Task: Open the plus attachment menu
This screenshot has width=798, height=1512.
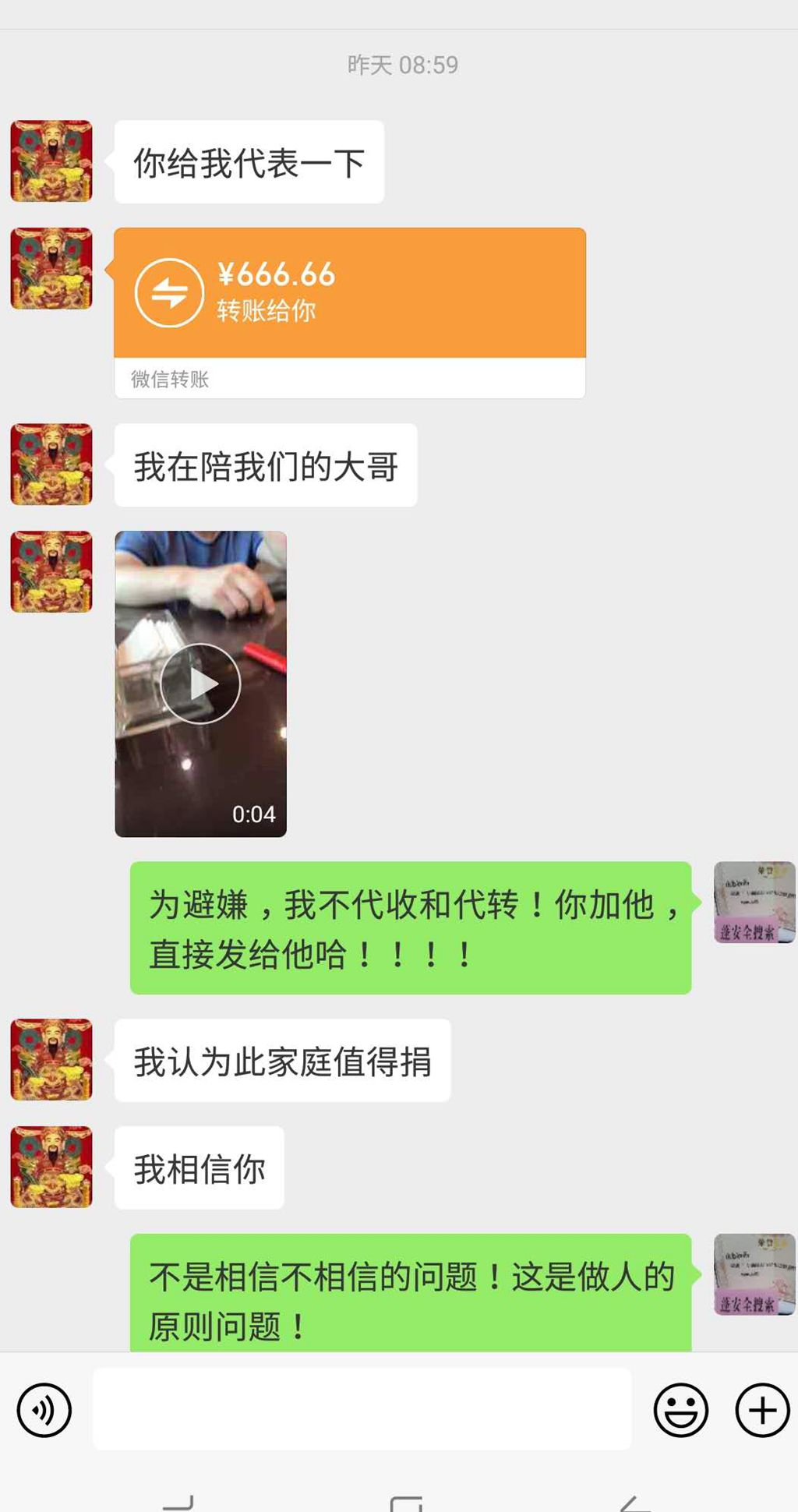Action: (762, 1409)
